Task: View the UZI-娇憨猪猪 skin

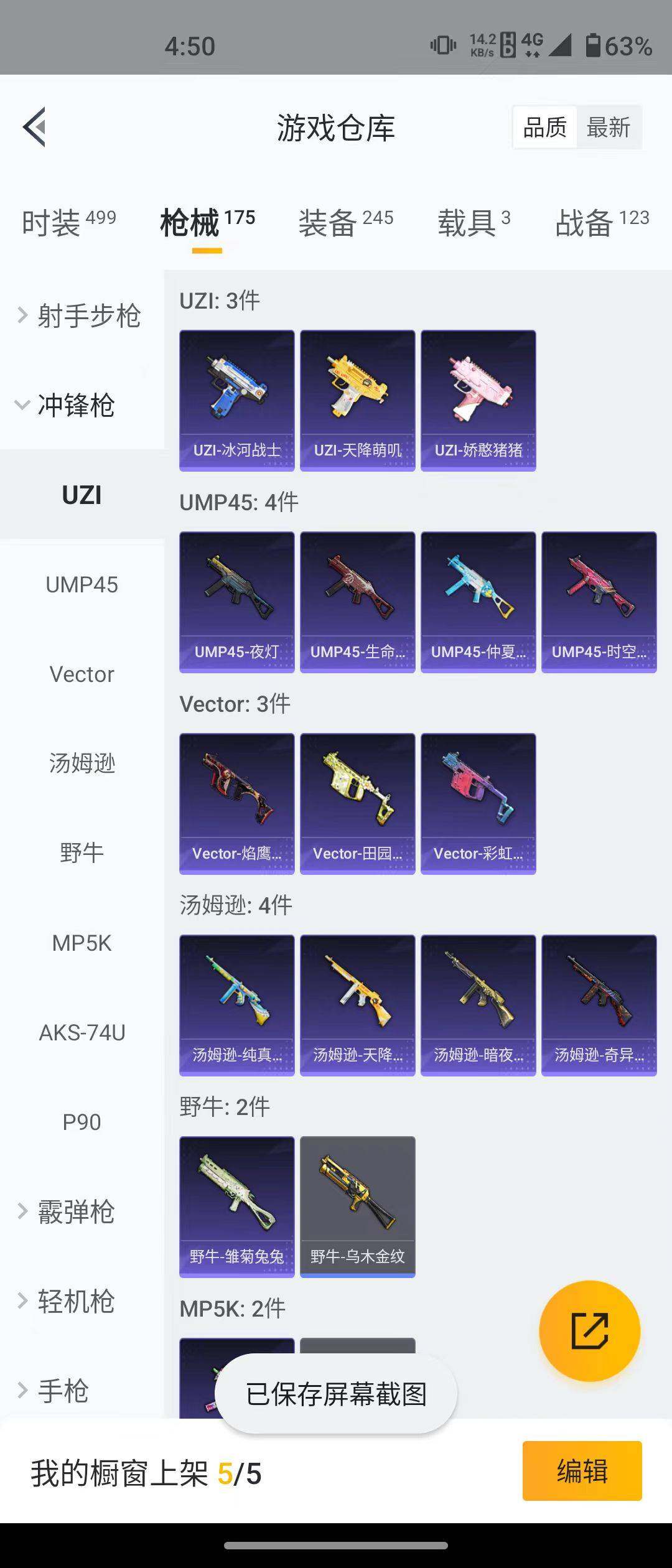Action: click(478, 400)
